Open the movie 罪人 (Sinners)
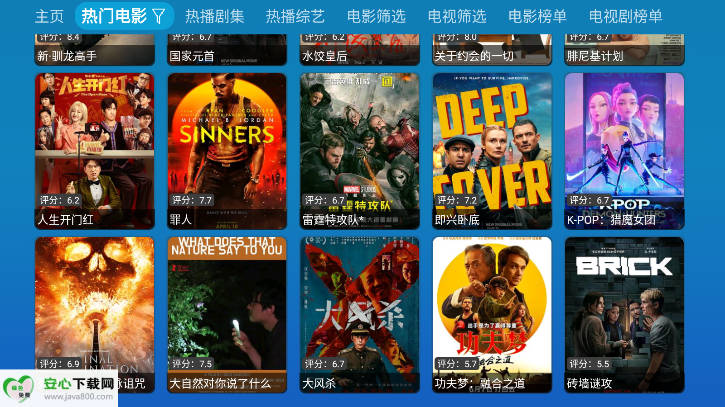The image size is (725, 407). 227,150
